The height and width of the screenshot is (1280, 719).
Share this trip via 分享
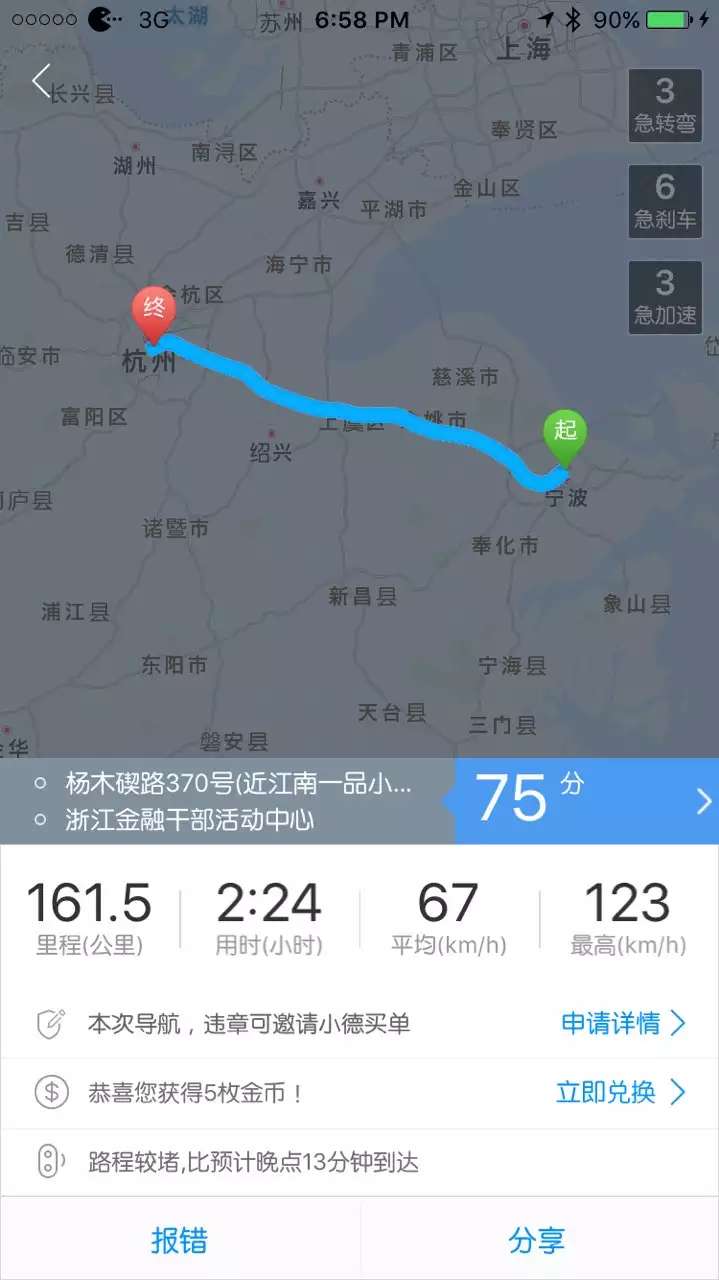[x=539, y=1241]
